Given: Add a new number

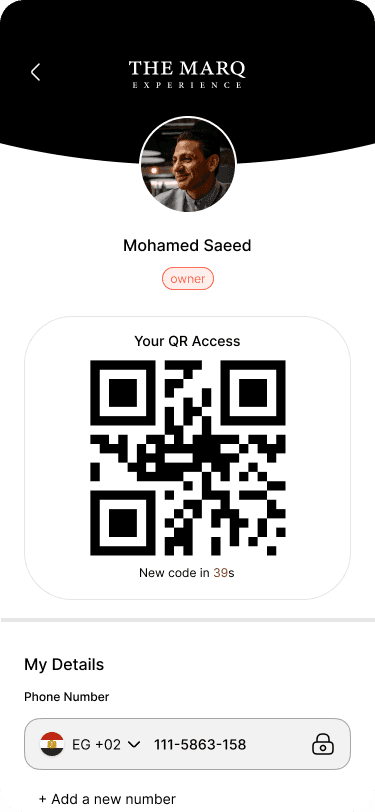Looking at the screenshot, I should tap(107, 799).
